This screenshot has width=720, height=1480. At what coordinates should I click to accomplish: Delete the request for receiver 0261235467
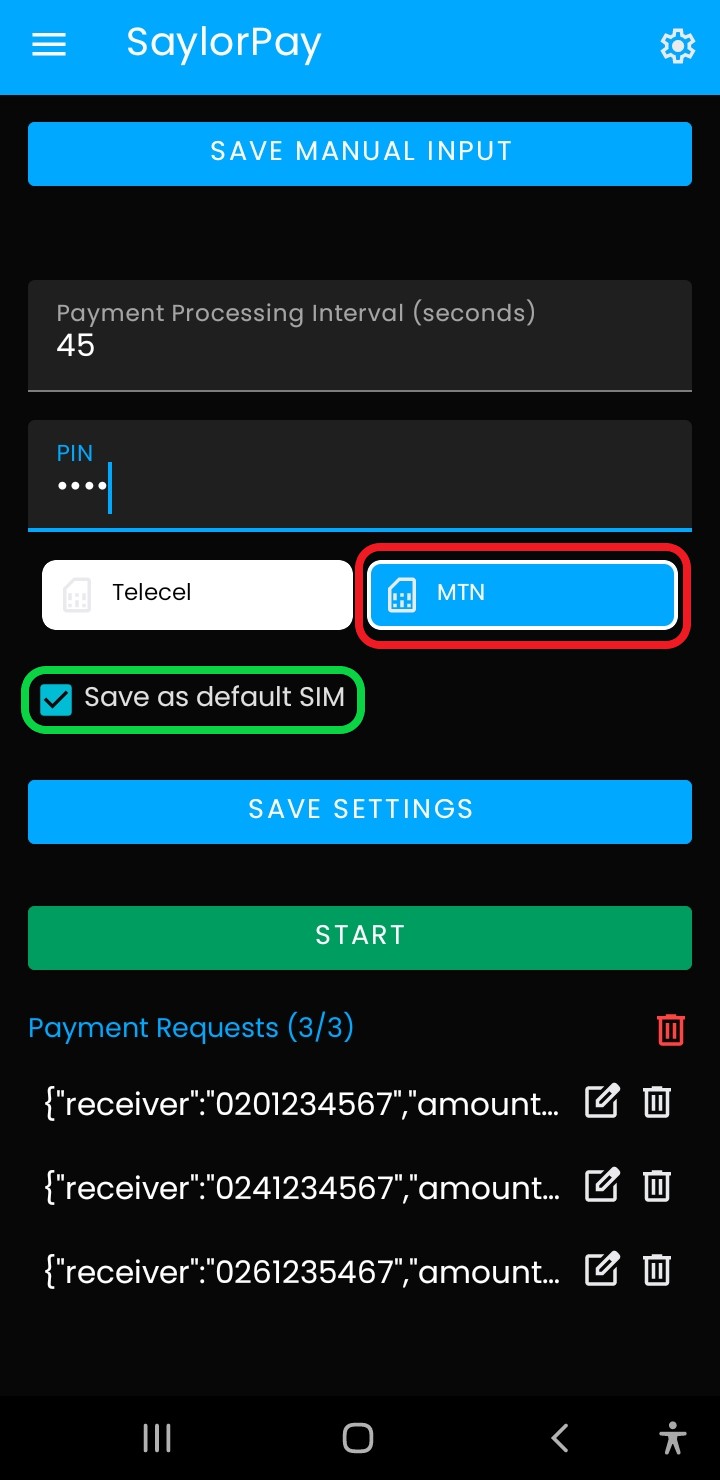click(656, 1270)
